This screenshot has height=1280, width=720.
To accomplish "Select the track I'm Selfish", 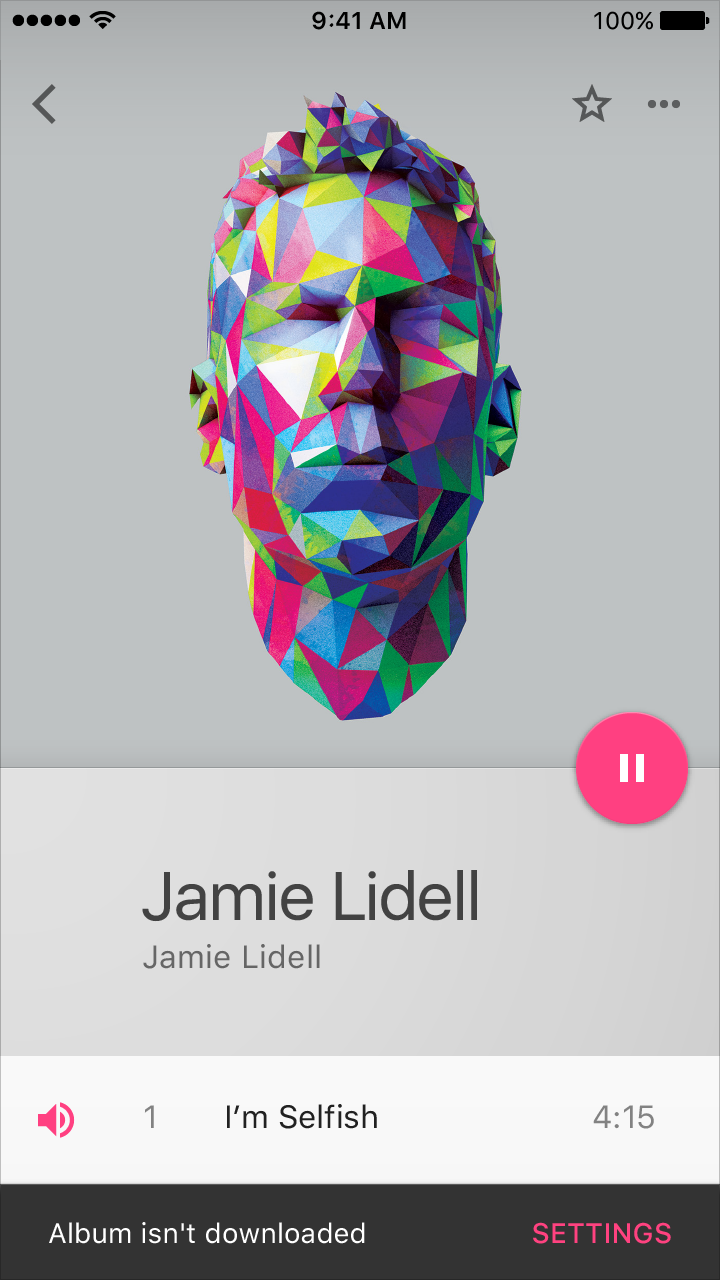I will coord(301,1117).
